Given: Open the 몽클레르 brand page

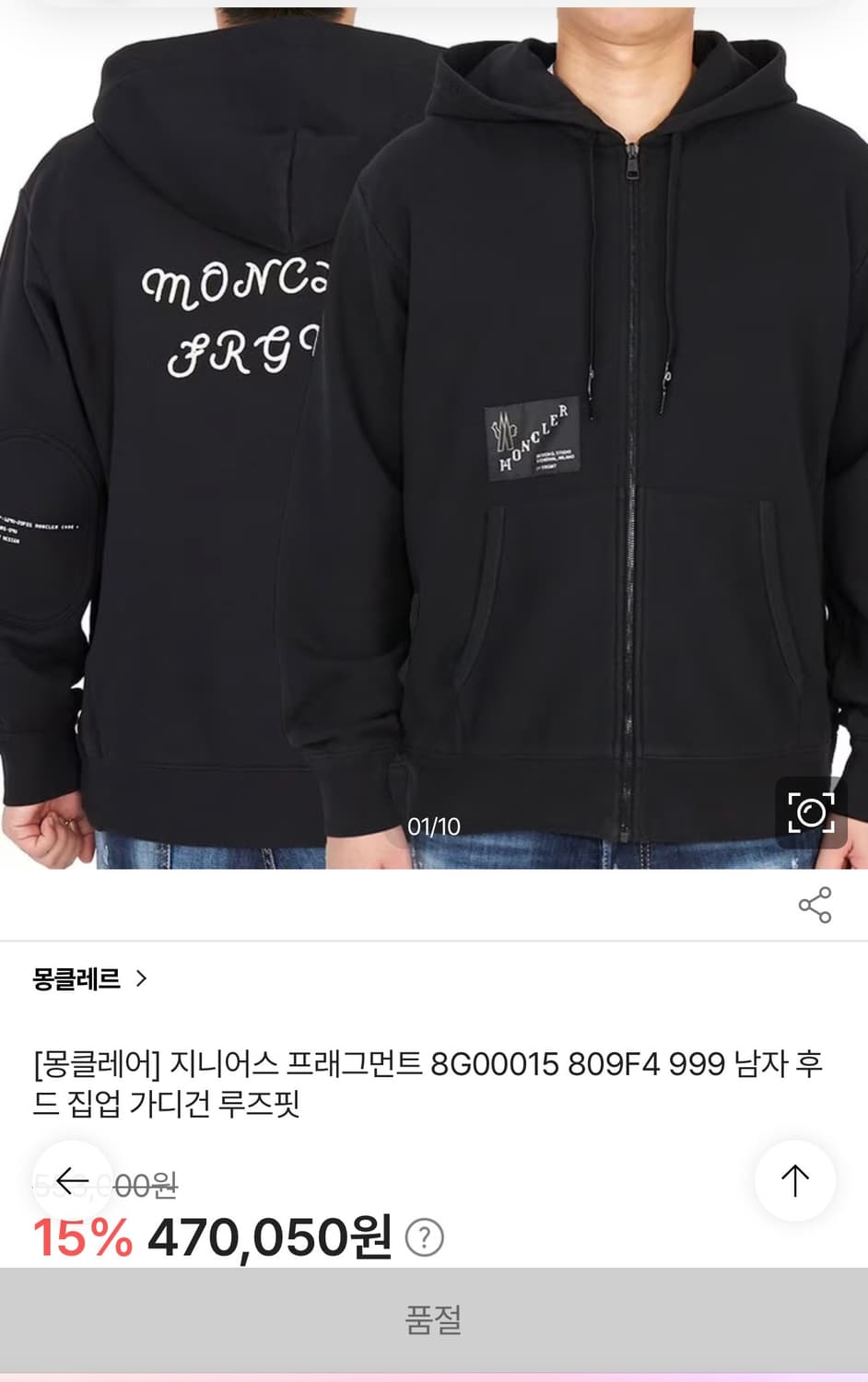Looking at the screenshot, I should click(89, 978).
